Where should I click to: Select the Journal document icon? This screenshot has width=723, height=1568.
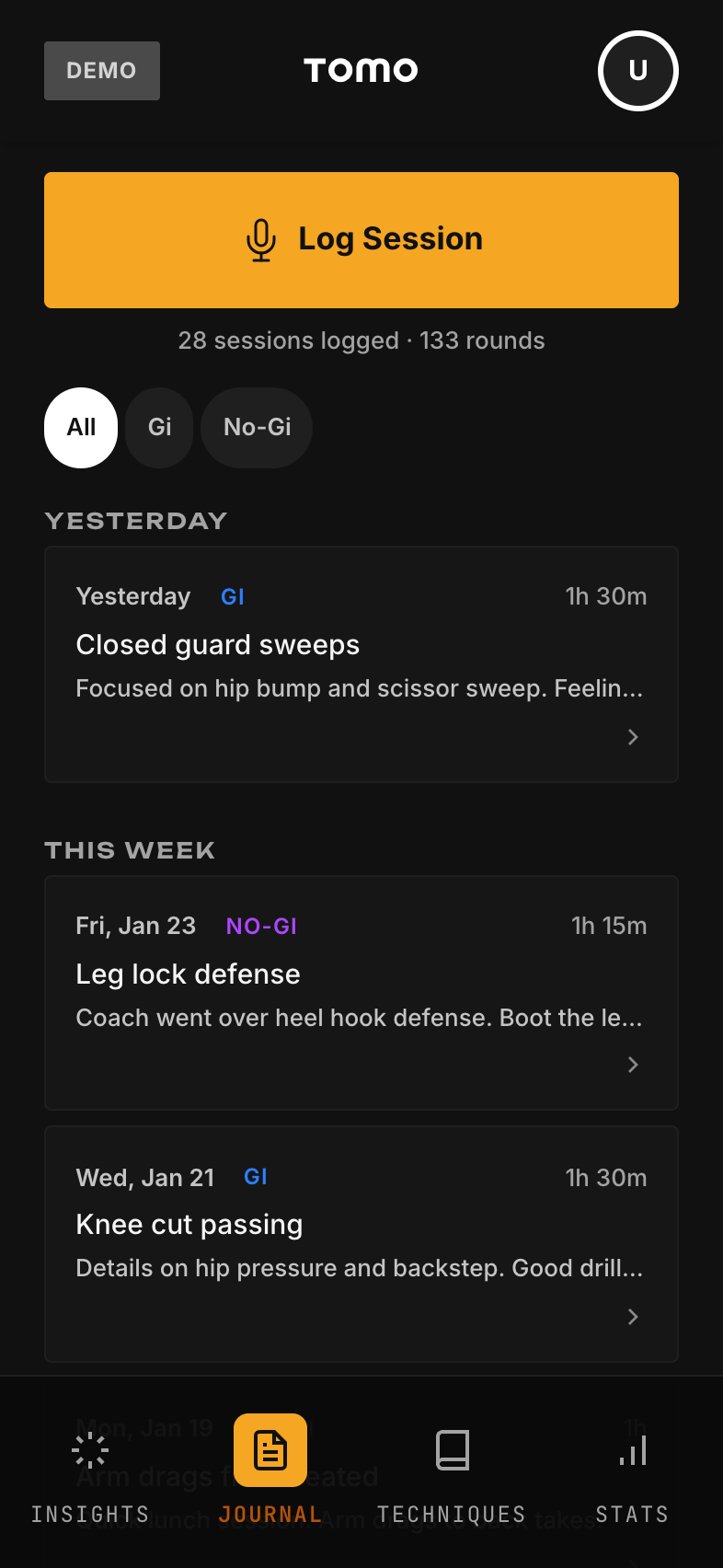coord(270,1449)
